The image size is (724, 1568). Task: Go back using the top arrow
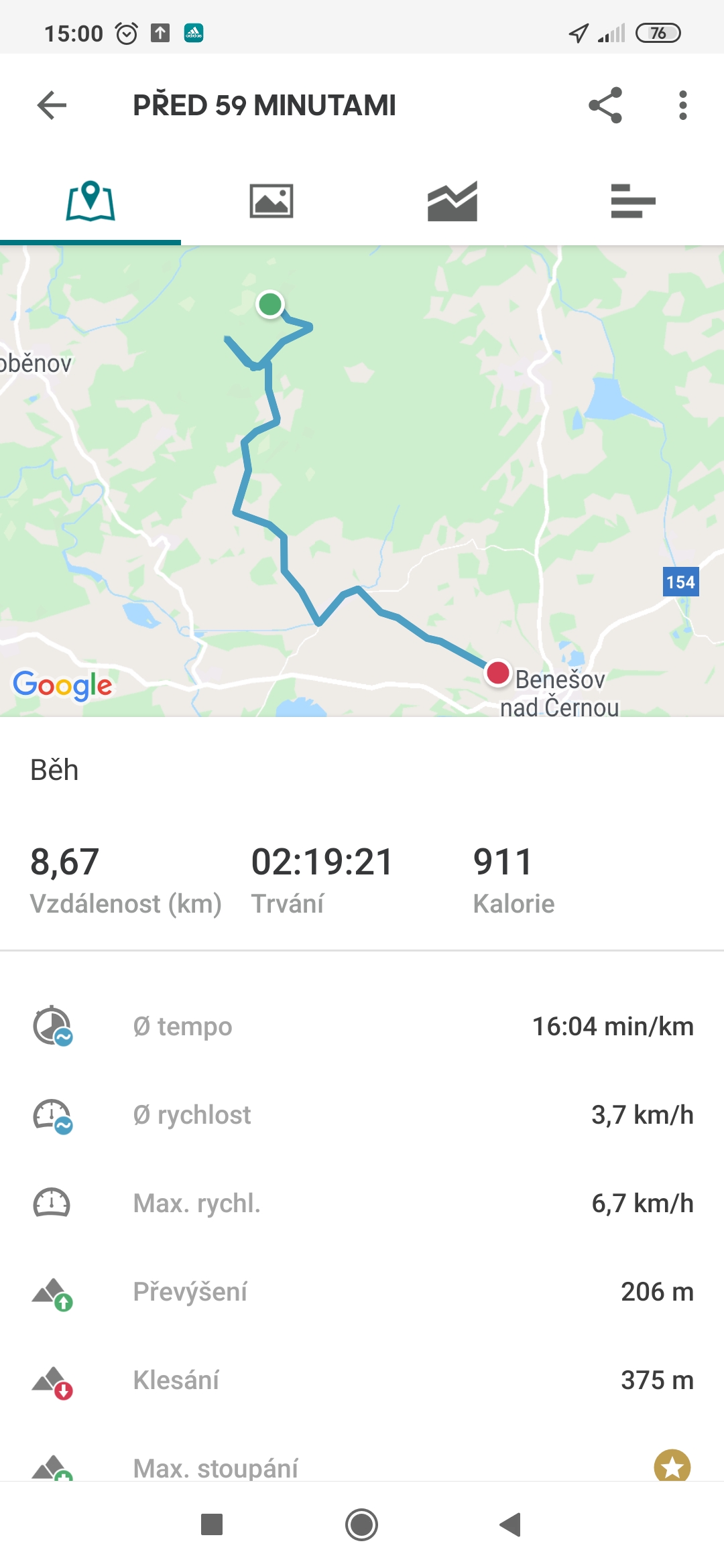click(x=52, y=105)
